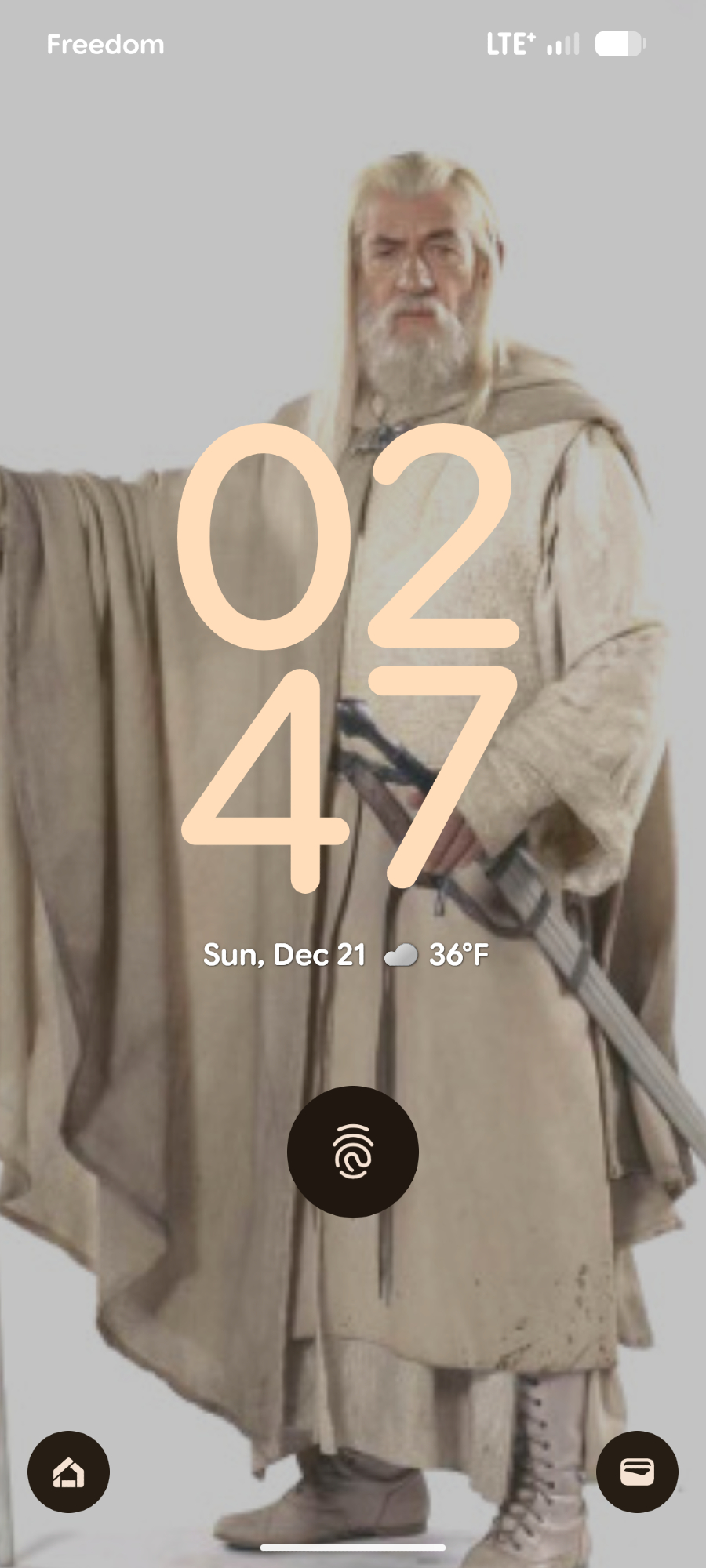The height and width of the screenshot is (1568, 706).
Task: Open the weather showing 36°F
Action: tap(436, 955)
